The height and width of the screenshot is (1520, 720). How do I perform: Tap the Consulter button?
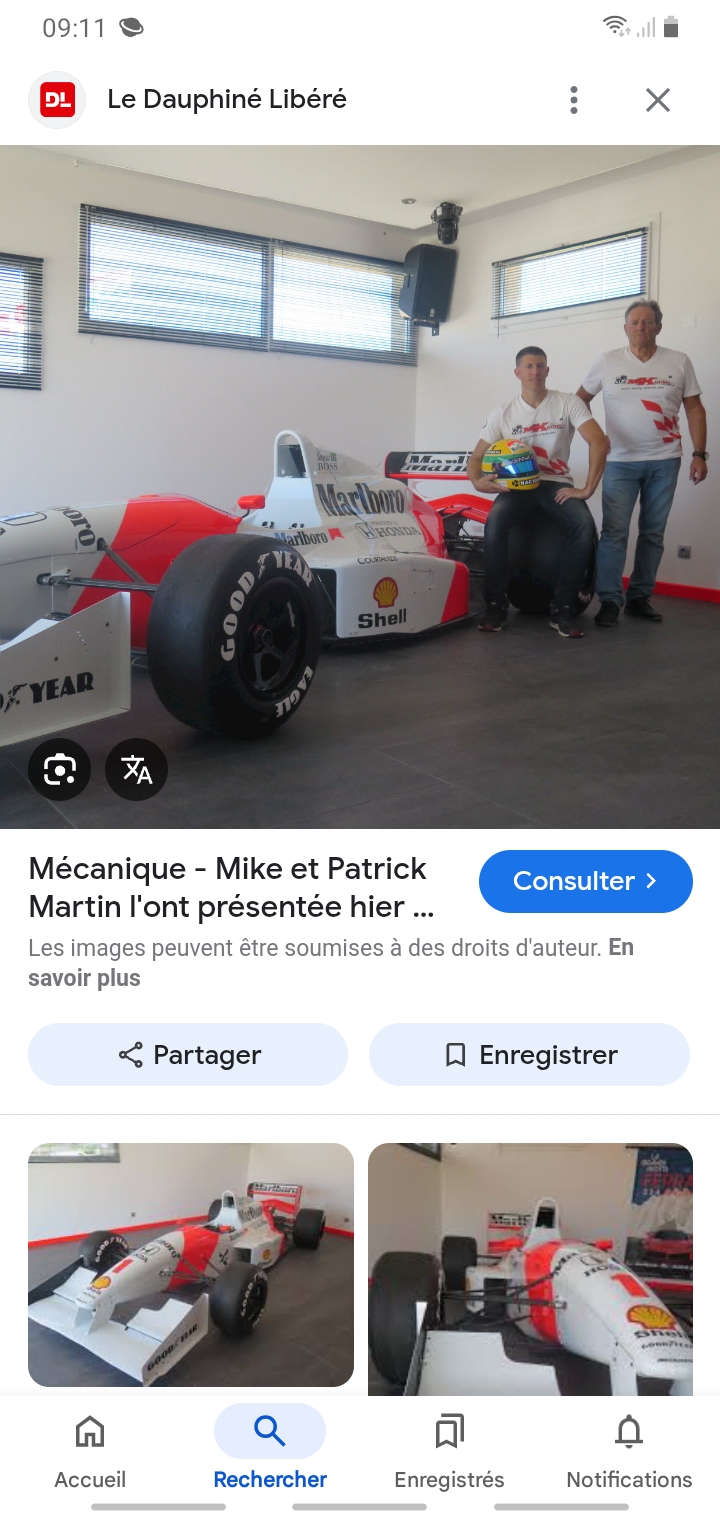(585, 881)
